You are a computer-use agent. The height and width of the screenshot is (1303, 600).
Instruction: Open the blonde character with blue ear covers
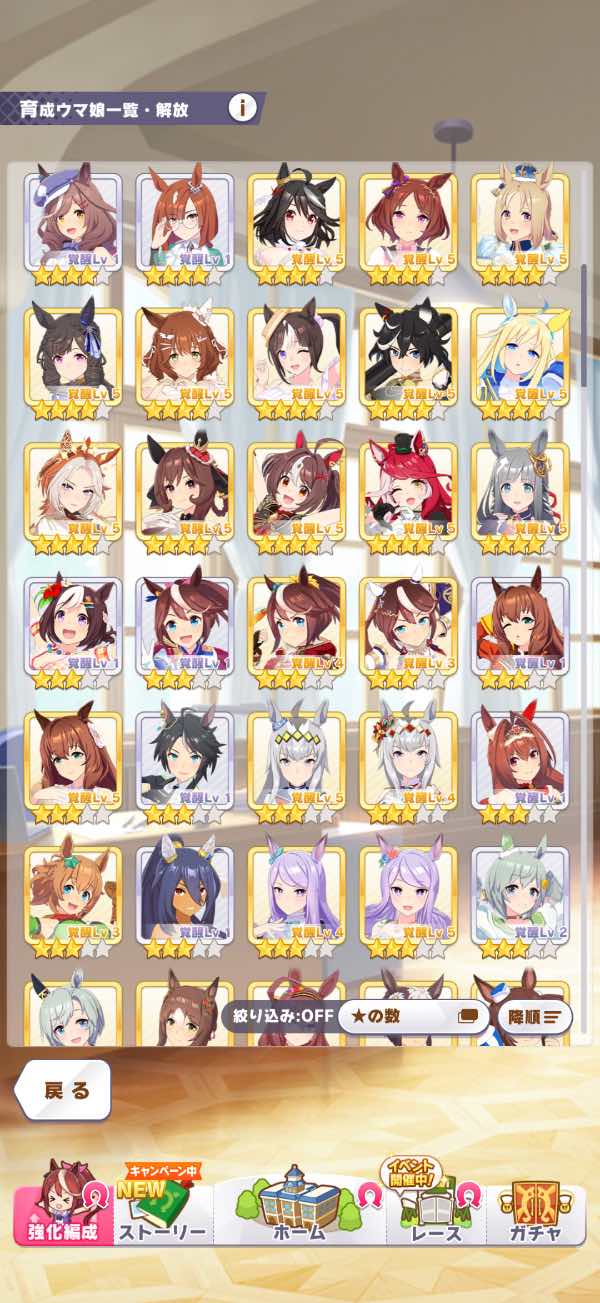(521, 363)
